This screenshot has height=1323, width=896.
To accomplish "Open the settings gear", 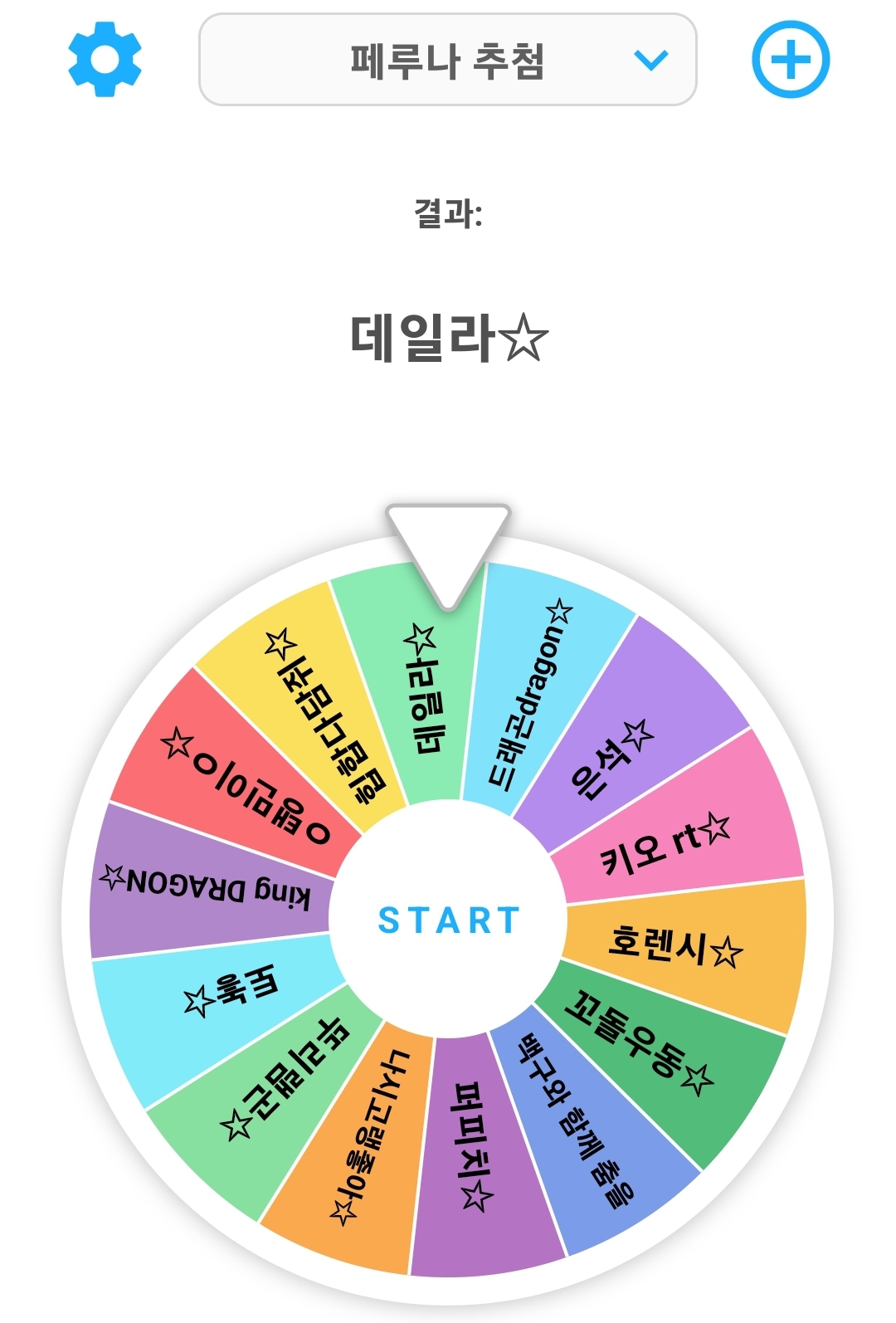I will tap(105, 60).
